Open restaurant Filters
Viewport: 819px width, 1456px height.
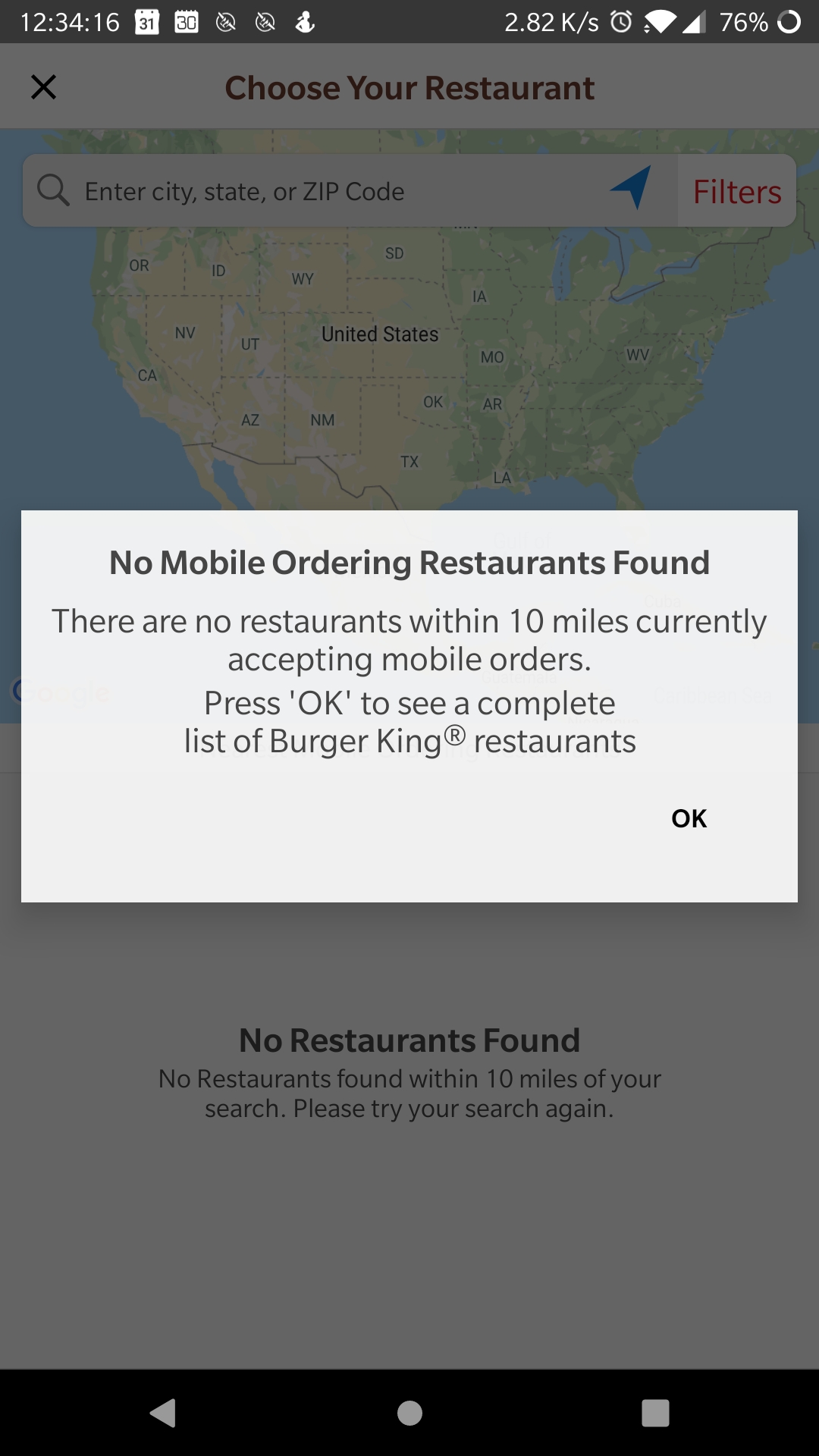coord(736,192)
